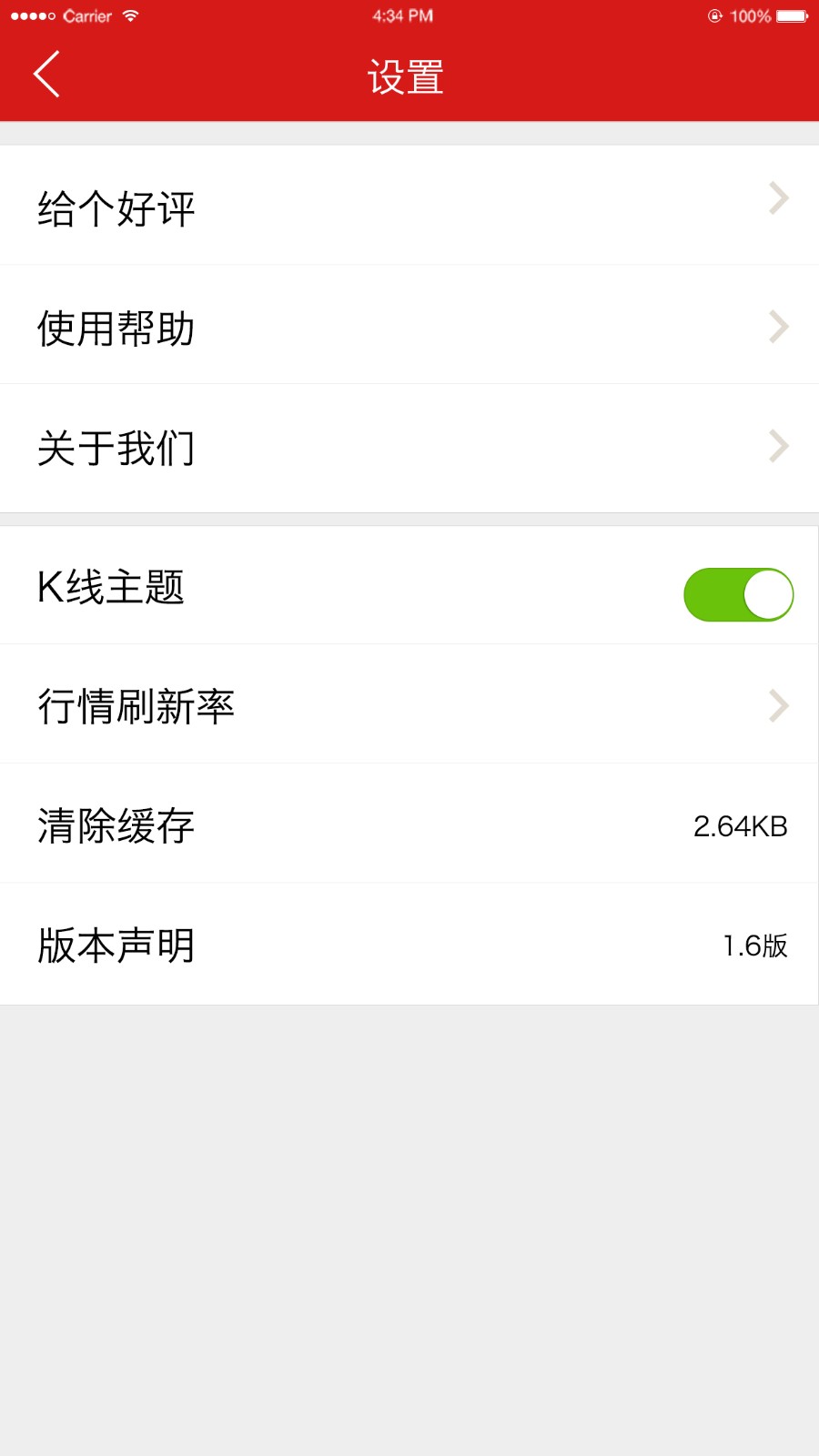Screen dimensions: 819x1456
Task: Tap 清除缓存 to clear the cache
Action: (x=409, y=824)
